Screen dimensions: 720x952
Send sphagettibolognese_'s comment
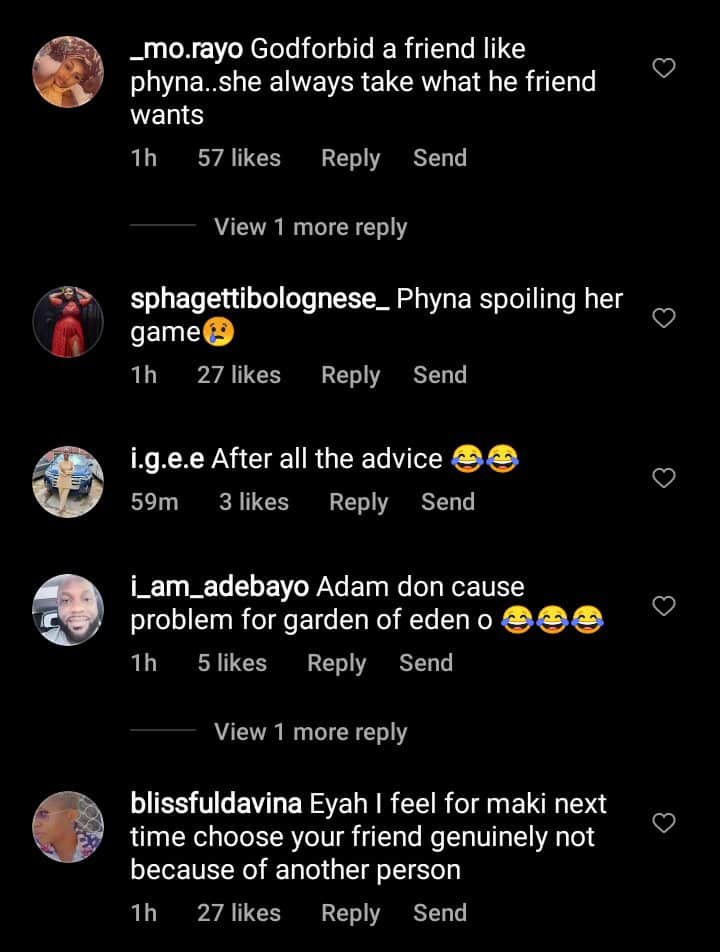point(440,375)
